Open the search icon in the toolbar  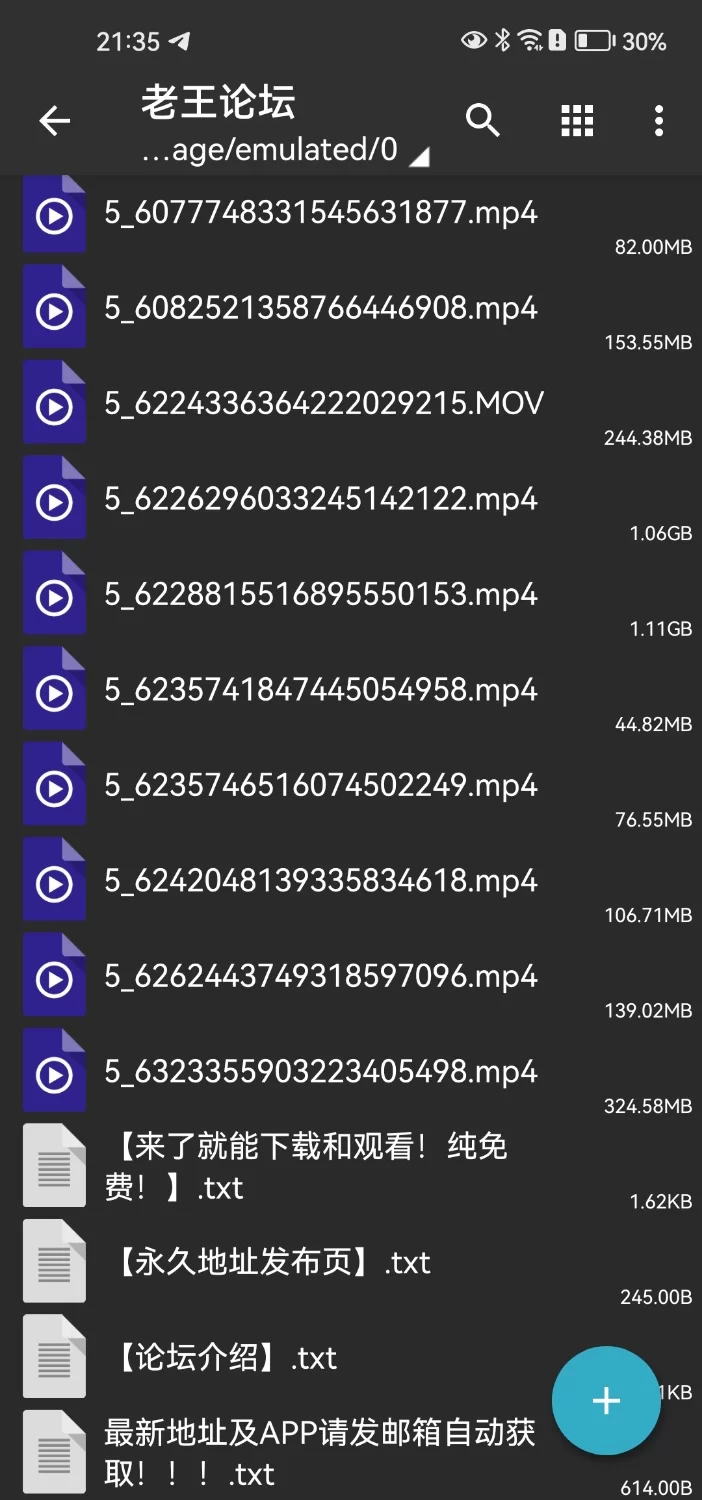pos(483,121)
